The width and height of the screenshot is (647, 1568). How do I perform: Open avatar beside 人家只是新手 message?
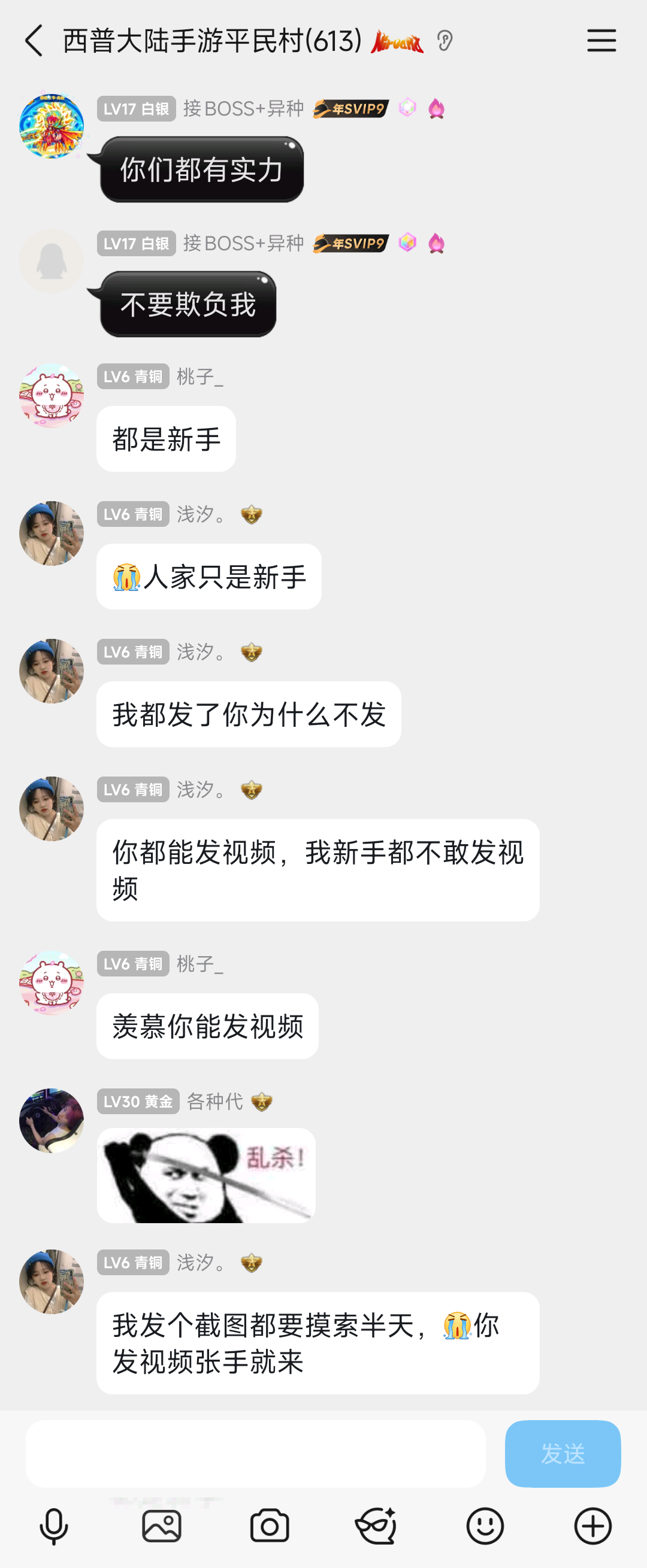(52, 533)
